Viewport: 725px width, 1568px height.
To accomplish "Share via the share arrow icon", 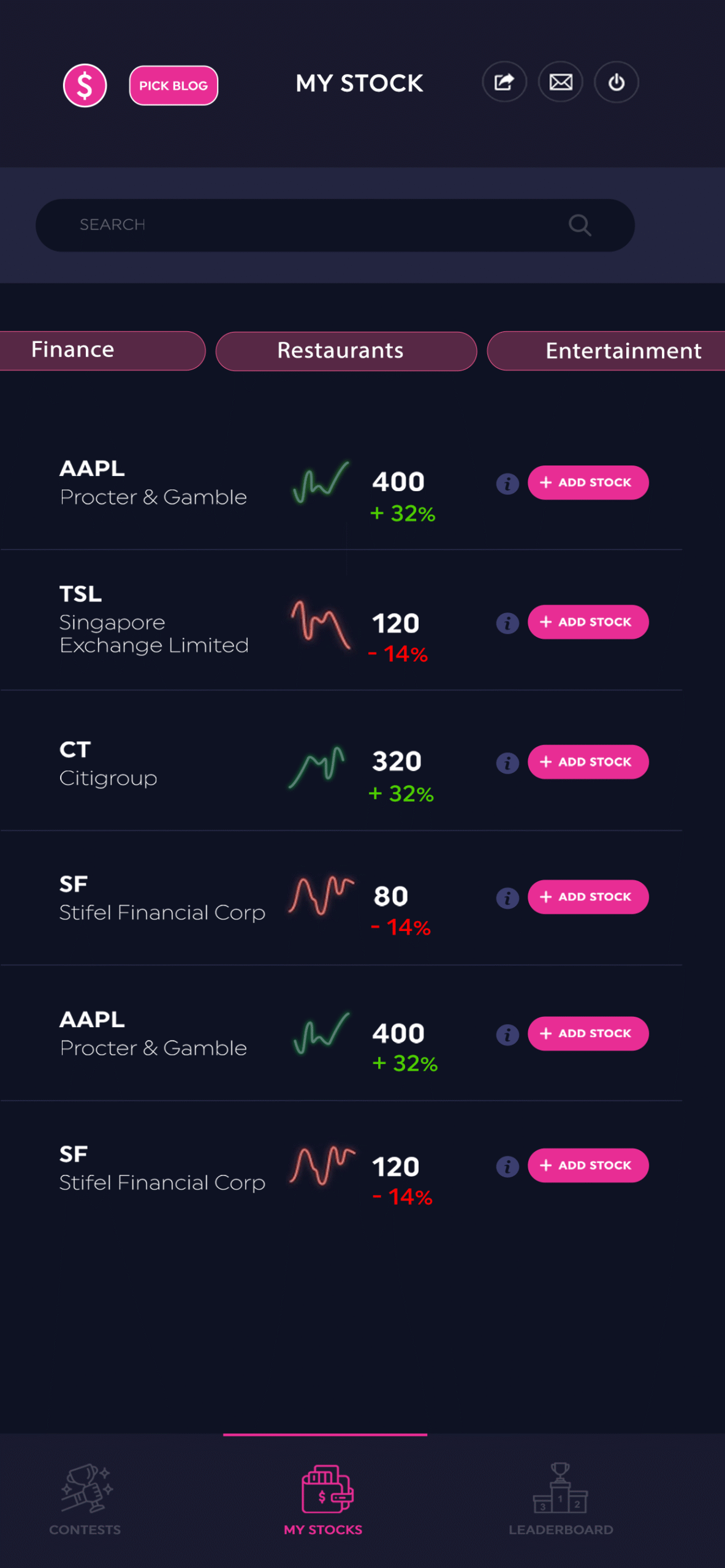I will (504, 81).
